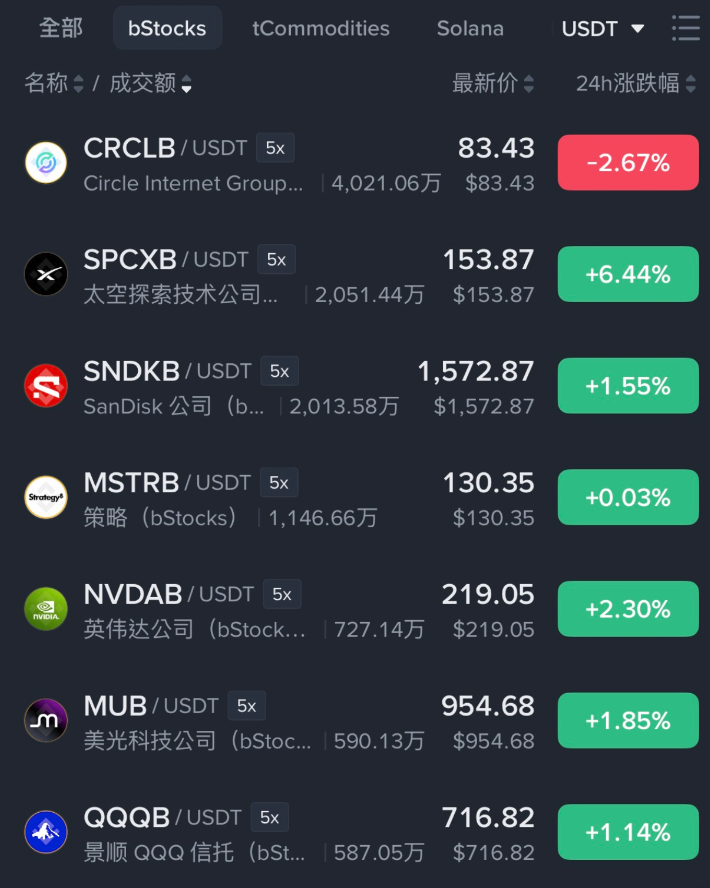The image size is (710, 888).
Task: Open the list view options icon
Action: pyautogui.click(x=686, y=28)
